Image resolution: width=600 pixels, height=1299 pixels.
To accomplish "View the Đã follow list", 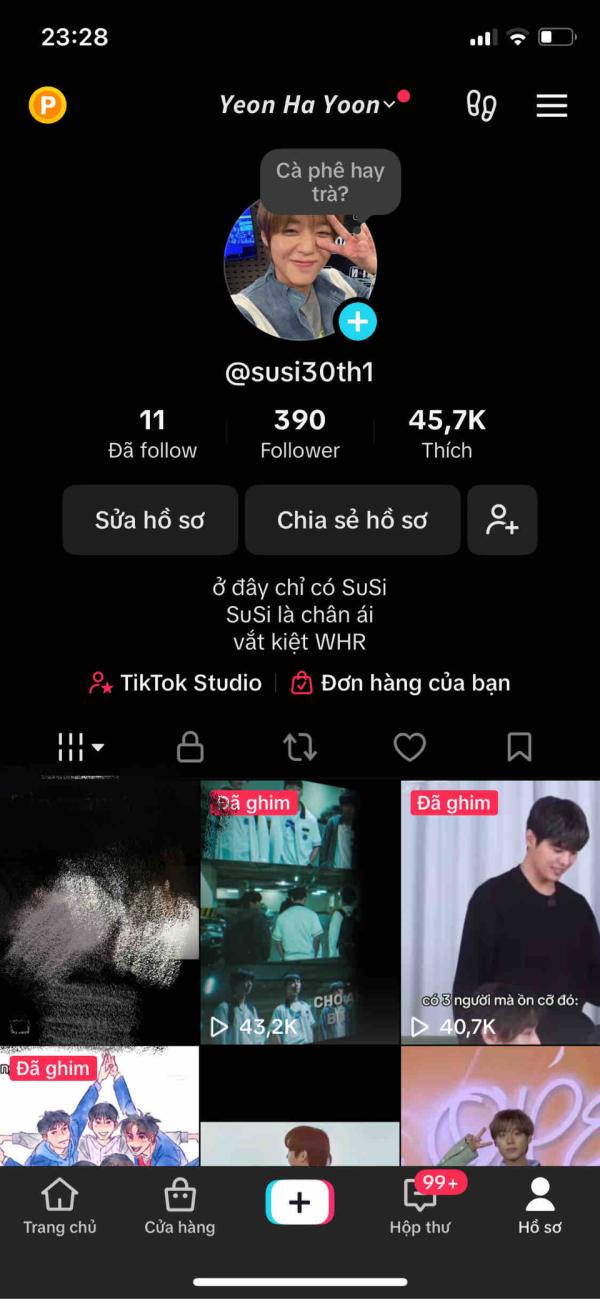I will point(153,434).
